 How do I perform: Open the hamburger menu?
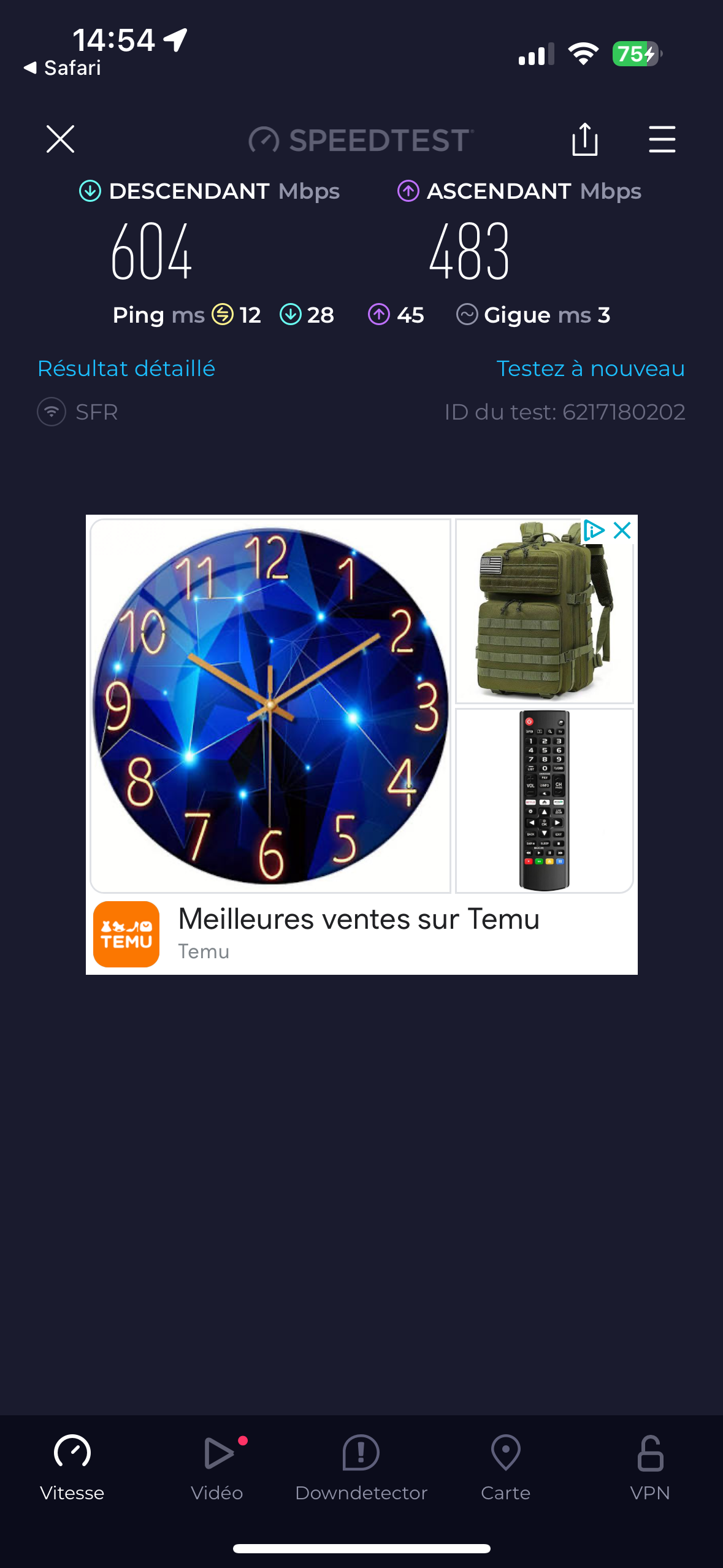click(662, 139)
